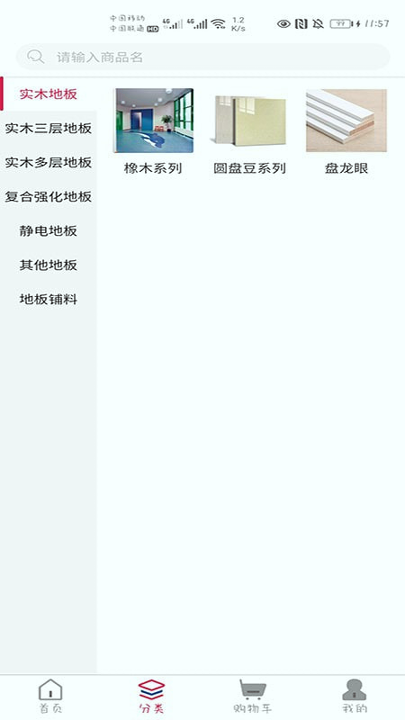
Task: Open the 其他地板 category
Action: click(x=48, y=265)
